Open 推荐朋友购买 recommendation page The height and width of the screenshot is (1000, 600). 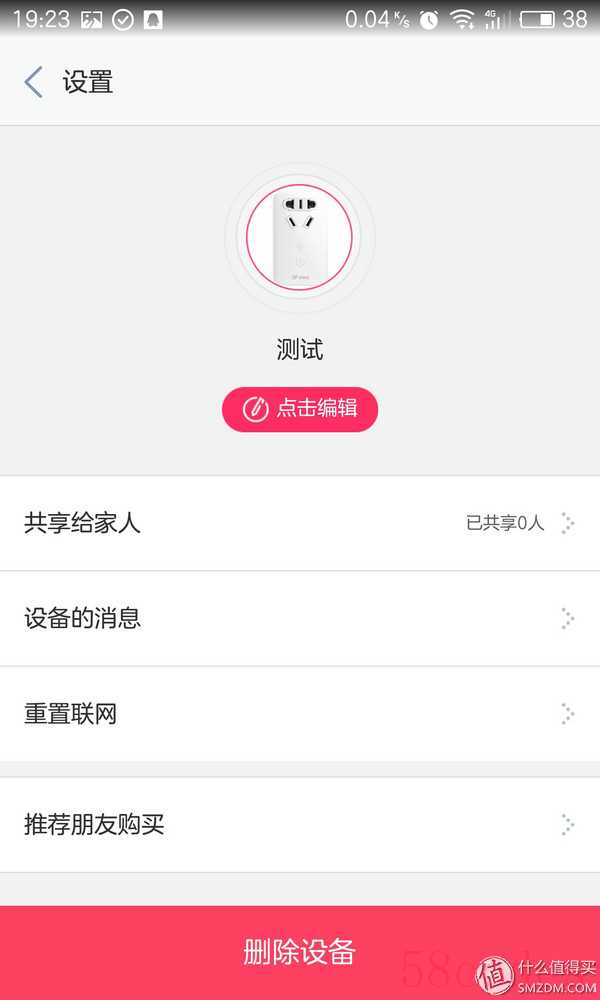coord(300,825)
